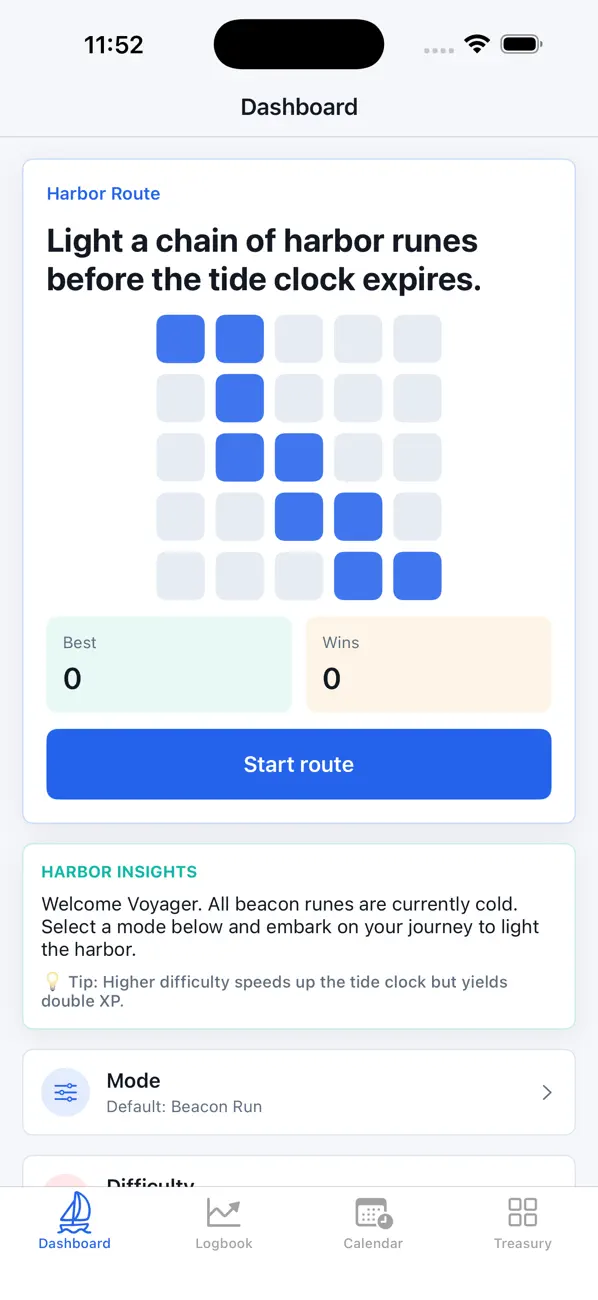Switch to the Logbook tab
This screenshot has height=1300, width=598.
(224, 1224)
